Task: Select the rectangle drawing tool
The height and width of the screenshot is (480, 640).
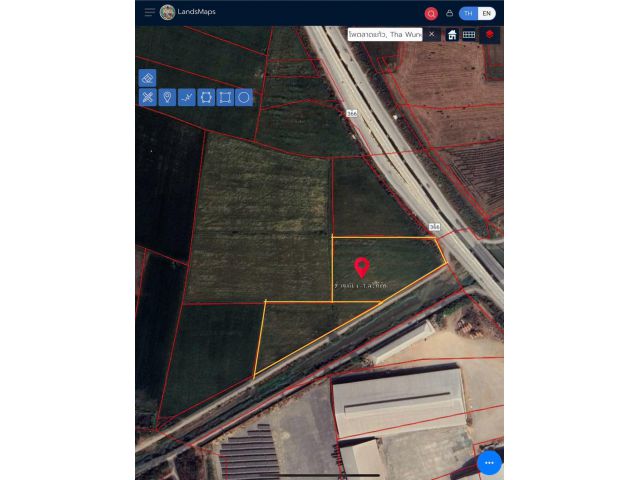Action: coord(225,97)
